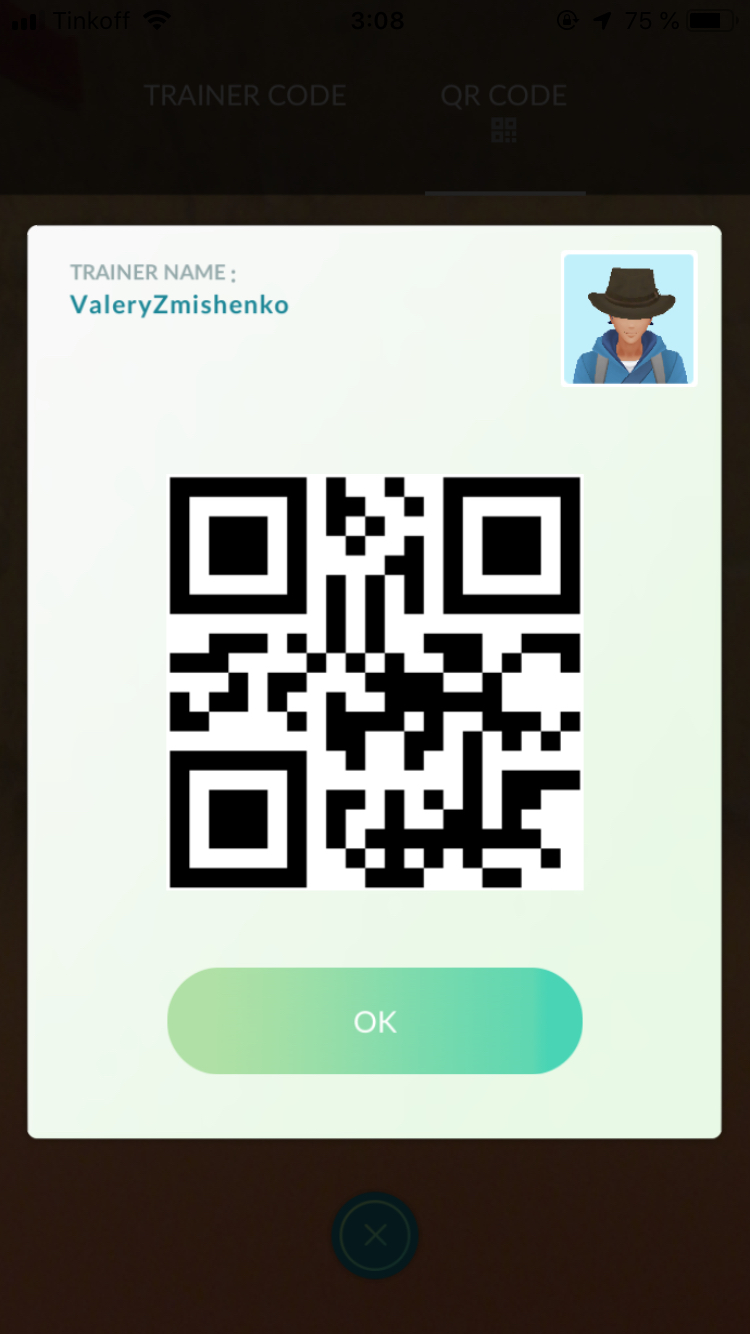
Task: Select the QR Code tab
Action: pos(504,108)
